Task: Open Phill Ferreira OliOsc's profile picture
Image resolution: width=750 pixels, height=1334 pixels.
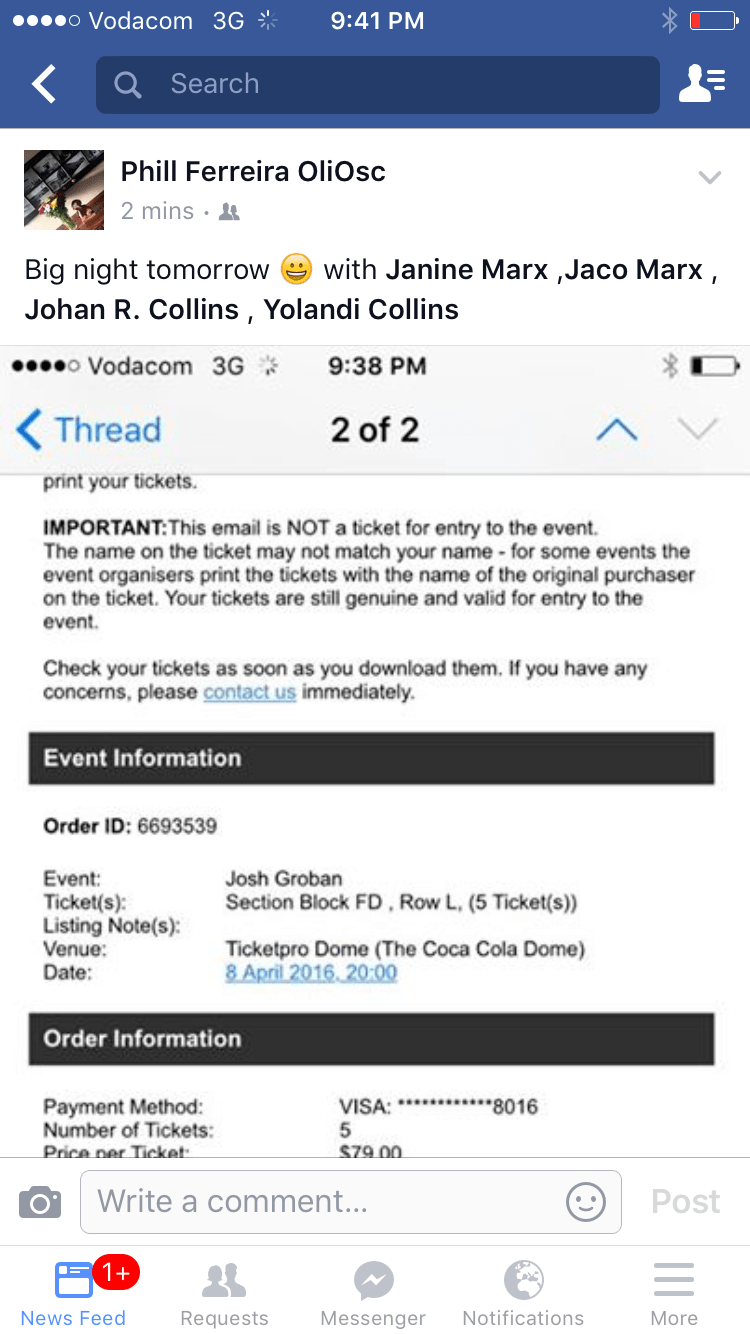Action: [64, 190]
